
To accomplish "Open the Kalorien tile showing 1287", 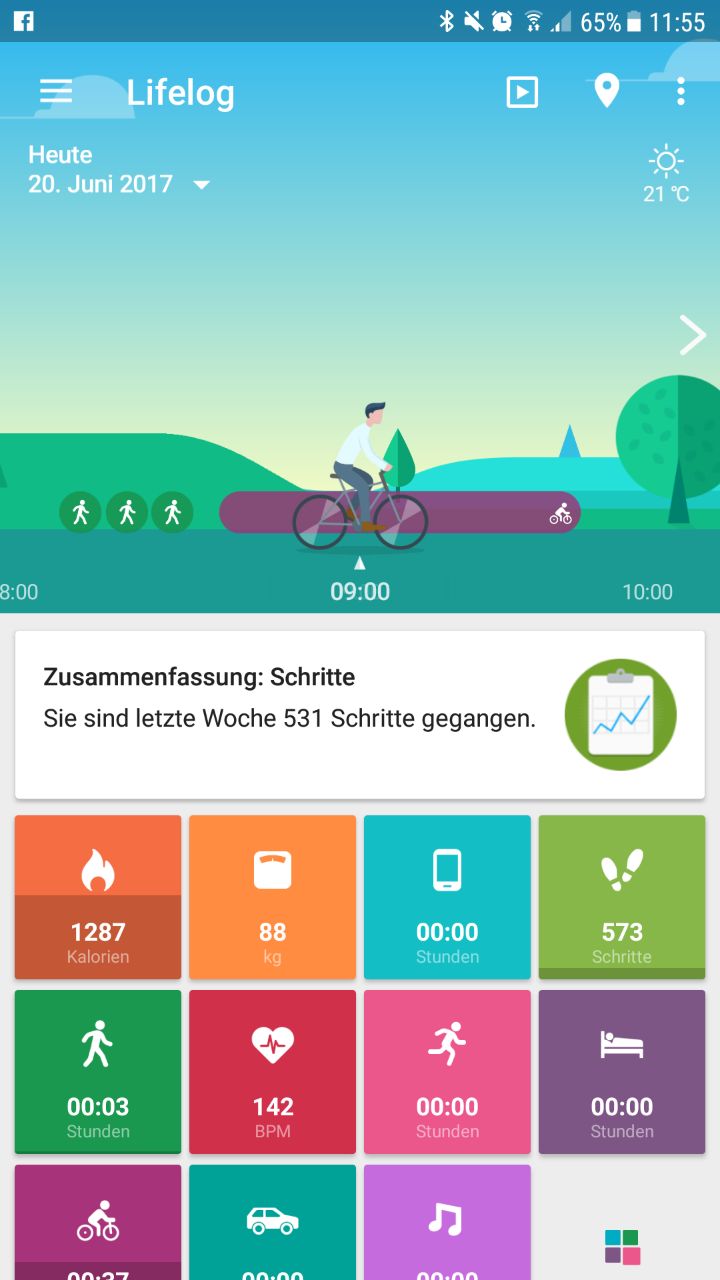I will 98,897.
